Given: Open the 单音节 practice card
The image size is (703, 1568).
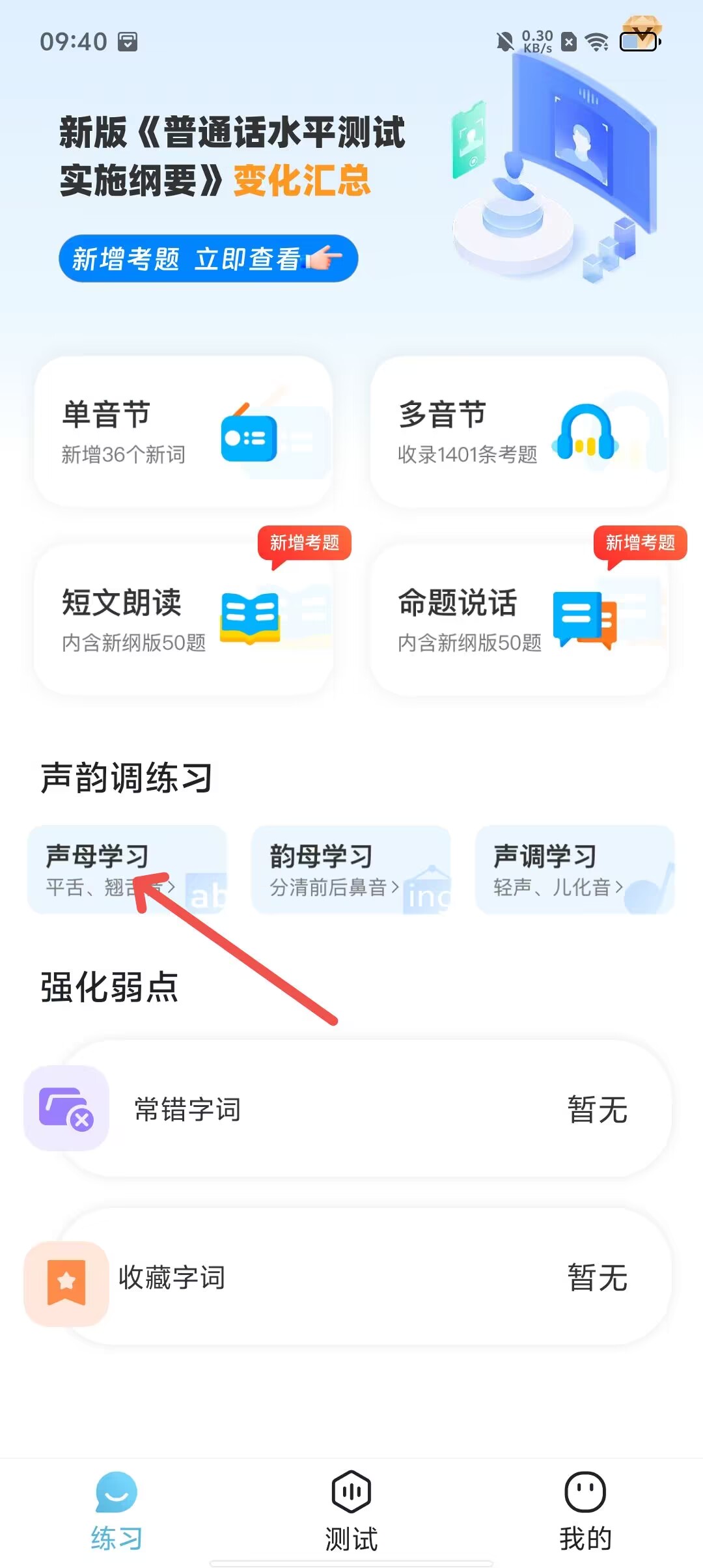Looking at the screenshot, I should coord(184,432).
